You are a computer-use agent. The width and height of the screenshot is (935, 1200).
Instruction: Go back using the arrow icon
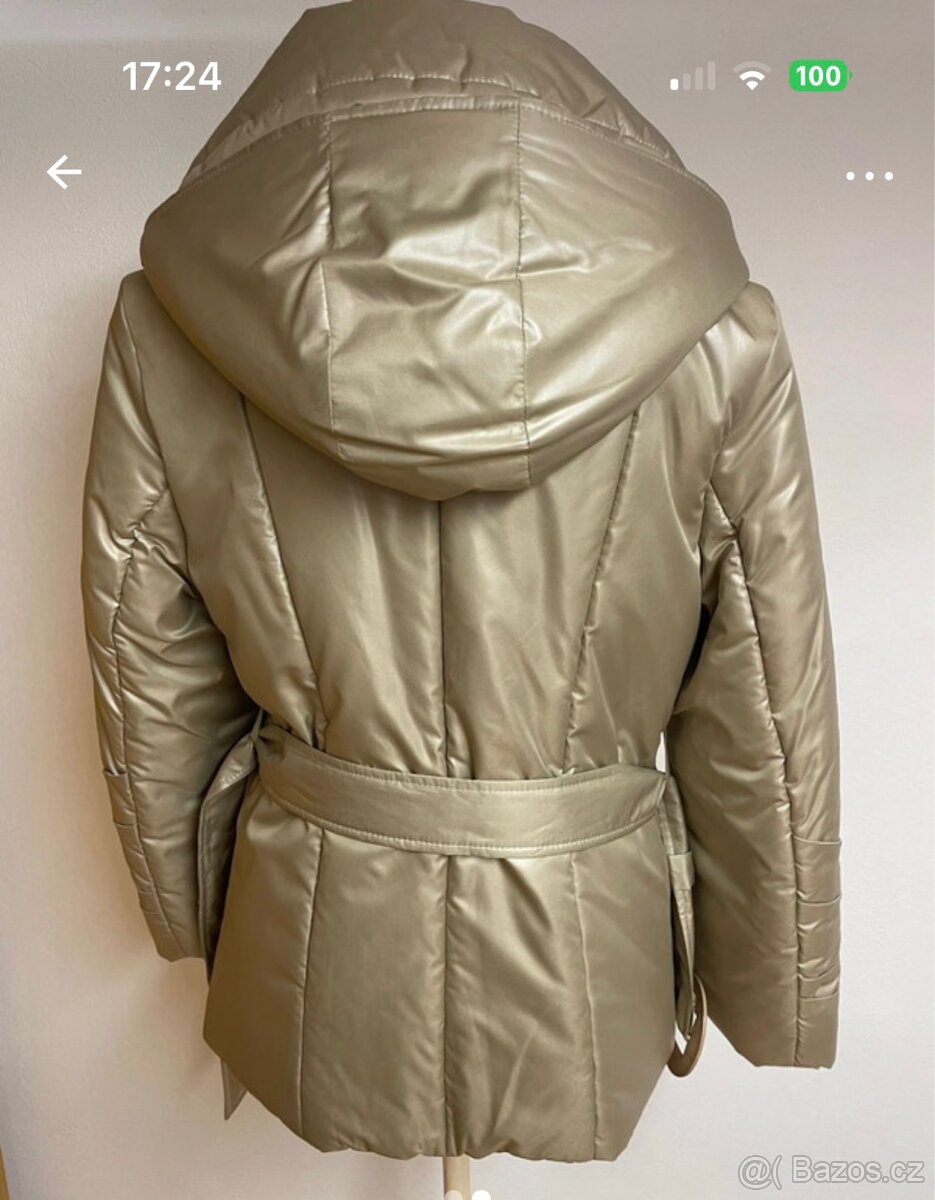coord(64,173)
